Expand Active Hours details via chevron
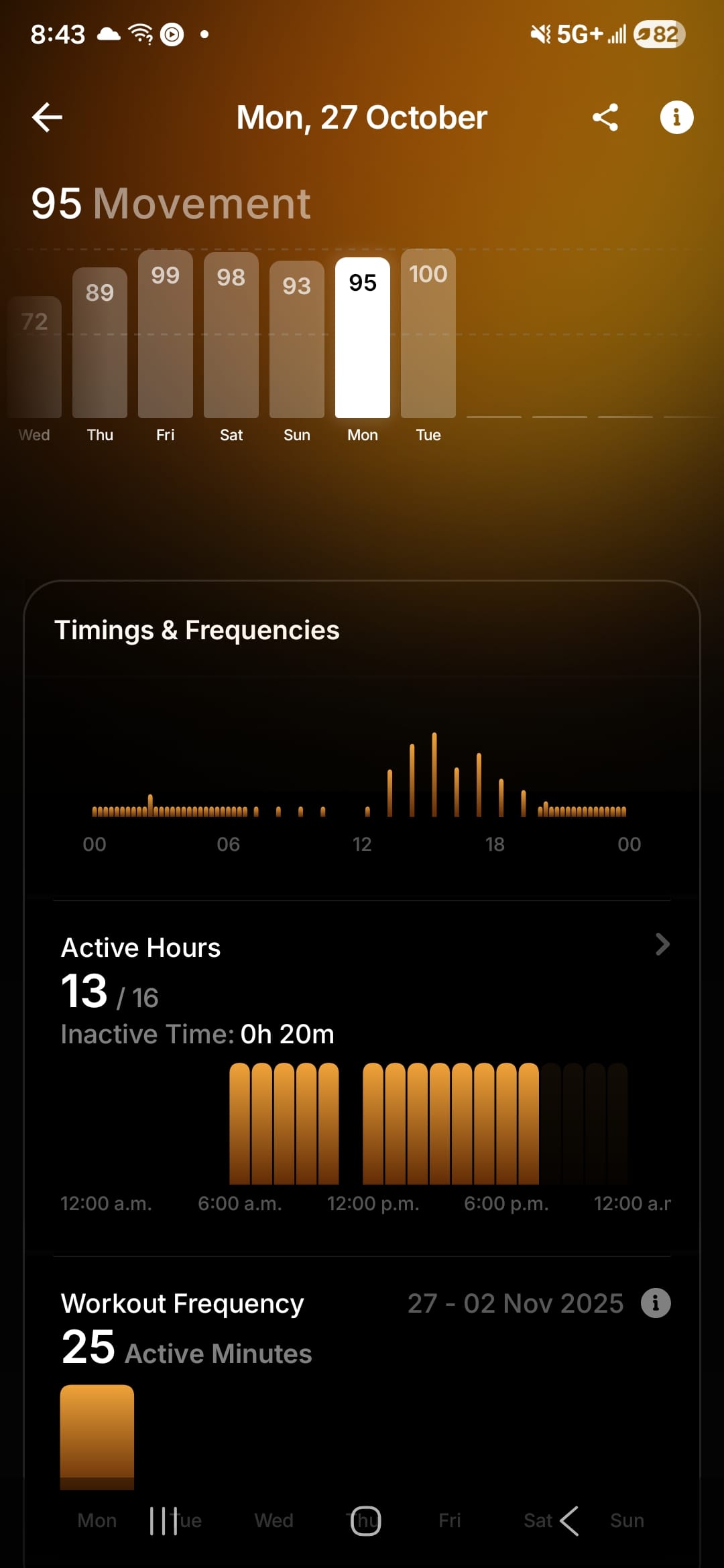Viewport: 724px width, 1568px height. [x=662, y=944]
